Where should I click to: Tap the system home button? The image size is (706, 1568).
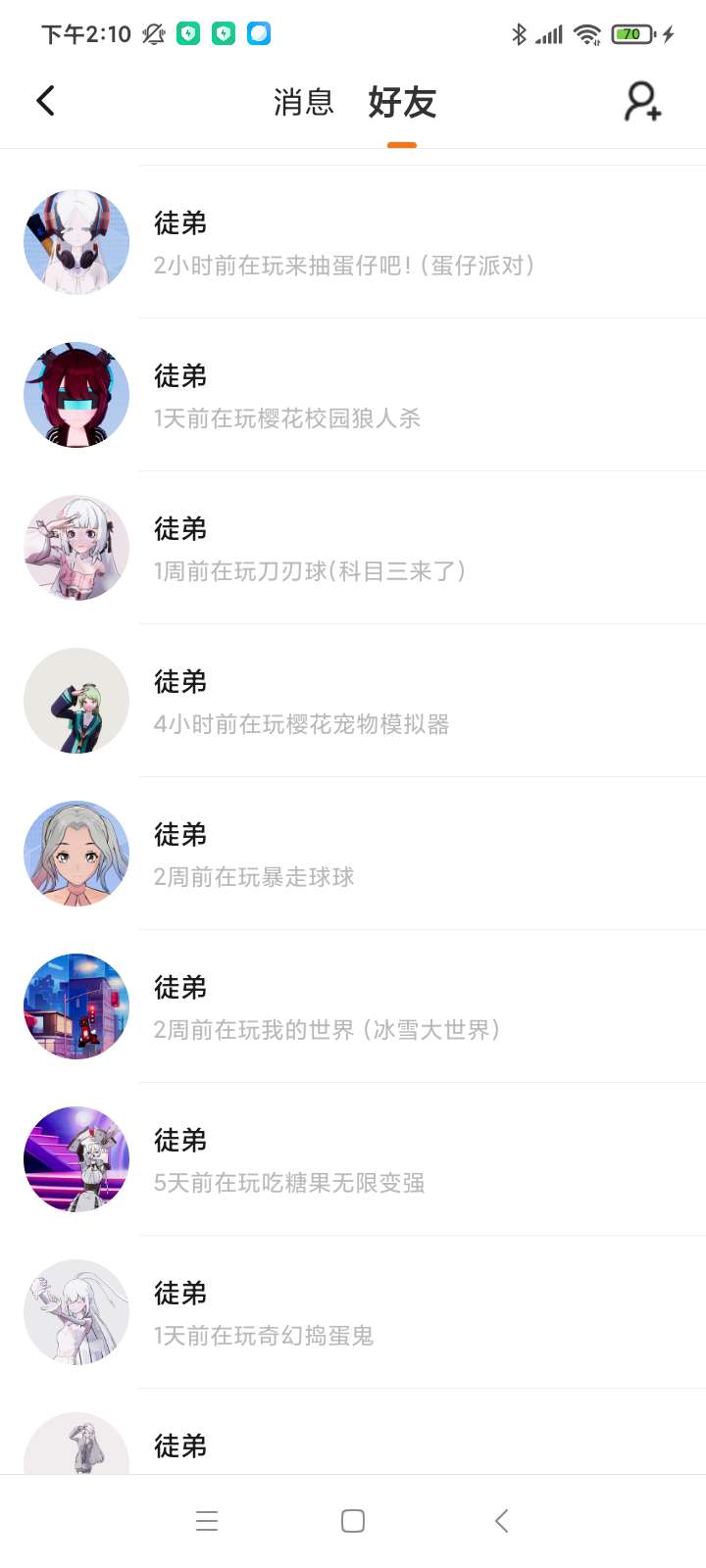point(353,1521)
